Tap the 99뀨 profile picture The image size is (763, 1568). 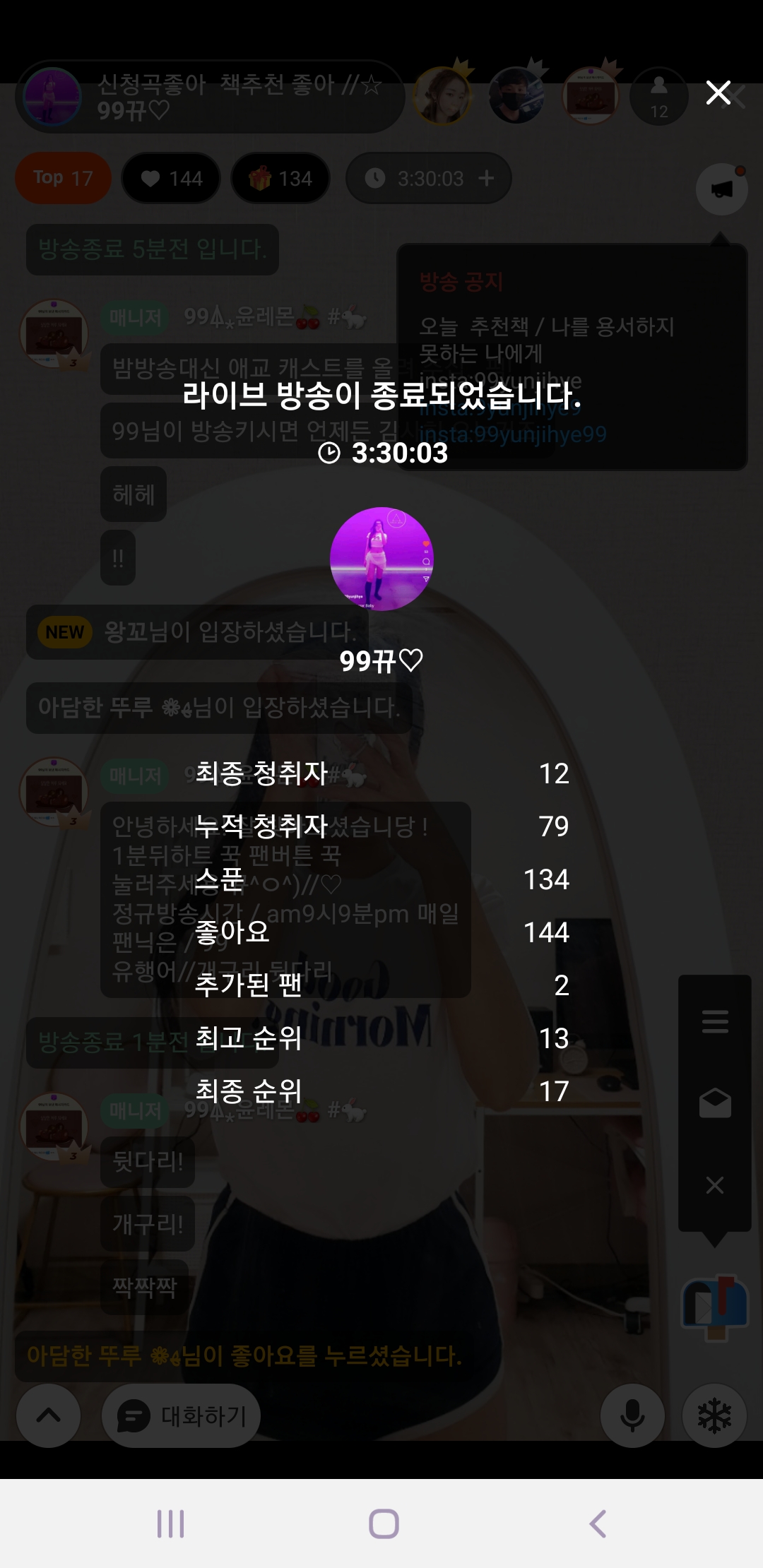381,559
